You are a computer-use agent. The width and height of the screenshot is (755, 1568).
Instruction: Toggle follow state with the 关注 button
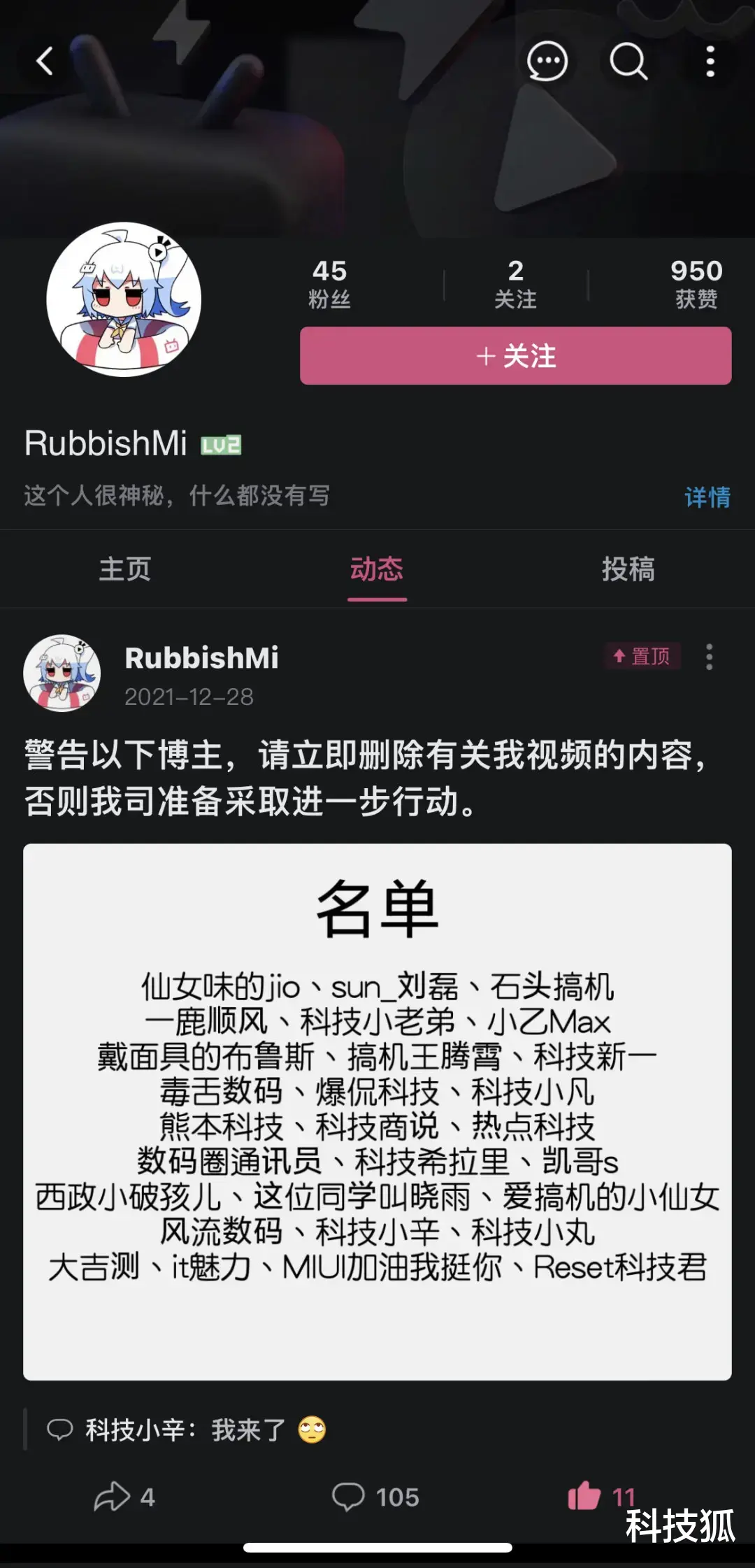(x=515, y=357)
